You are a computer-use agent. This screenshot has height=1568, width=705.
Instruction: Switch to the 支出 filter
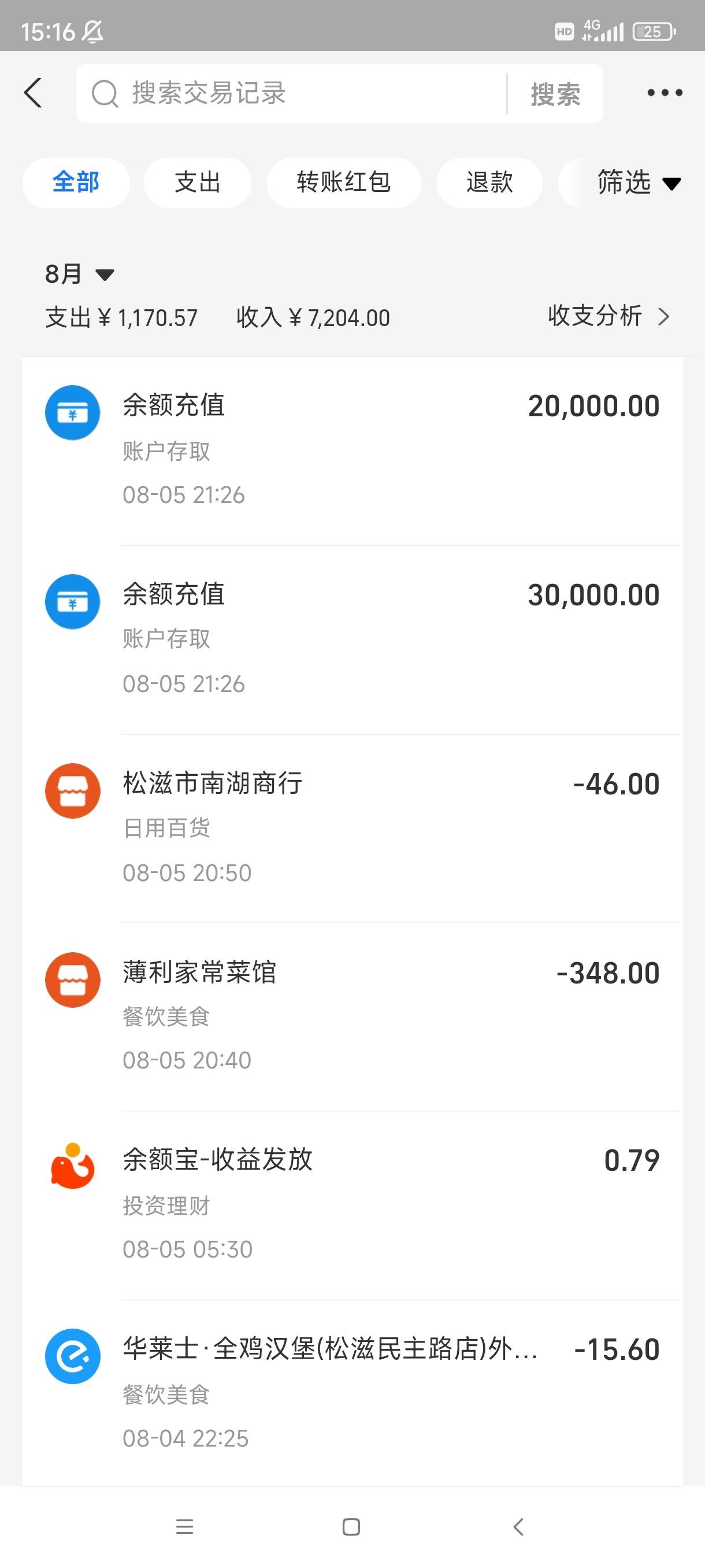198,183
